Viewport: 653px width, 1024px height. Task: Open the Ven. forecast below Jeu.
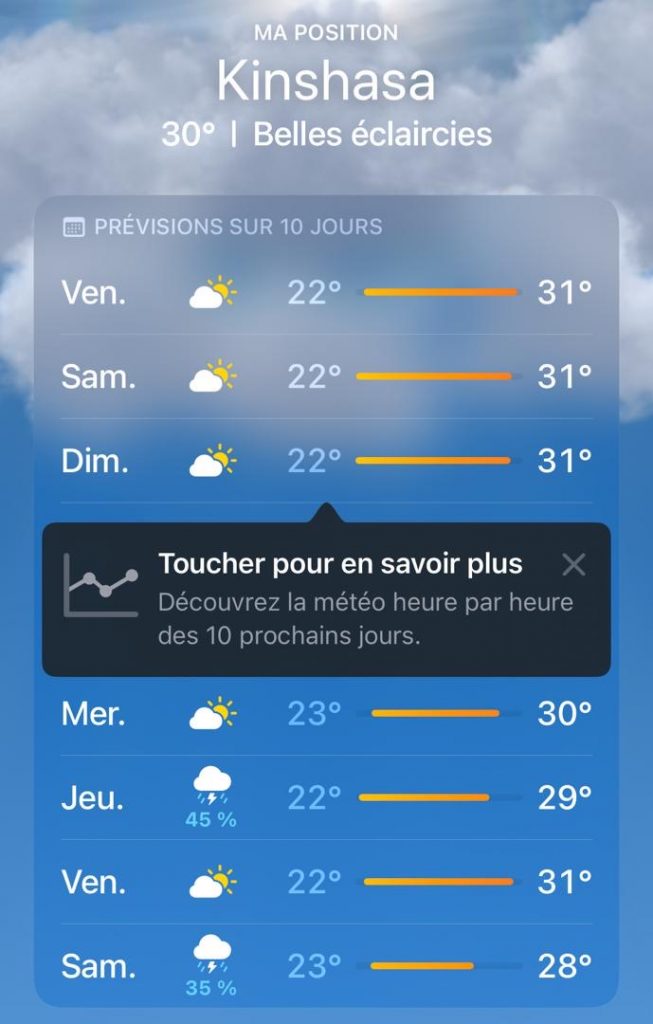coord(326,881)
